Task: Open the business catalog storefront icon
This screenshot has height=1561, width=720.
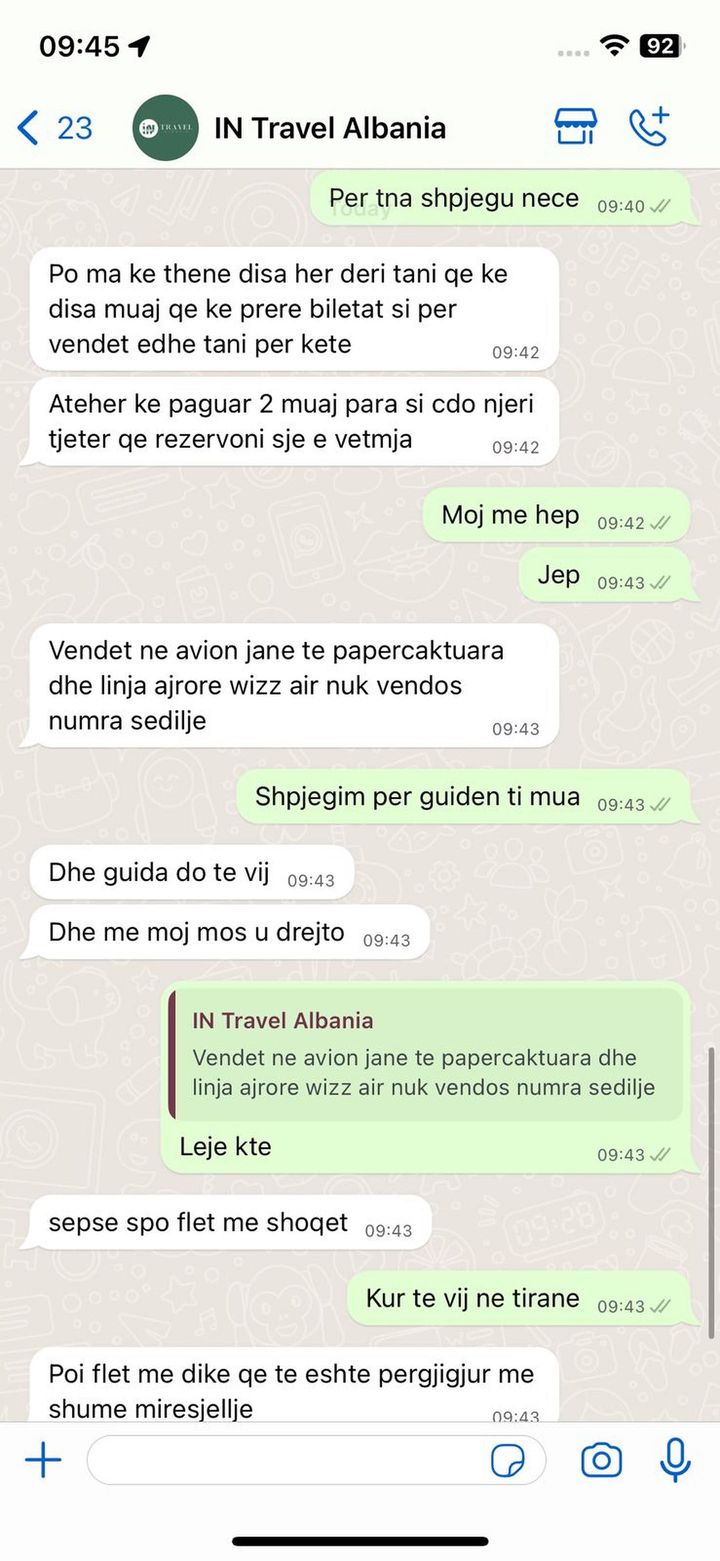Action: [576, 127]
